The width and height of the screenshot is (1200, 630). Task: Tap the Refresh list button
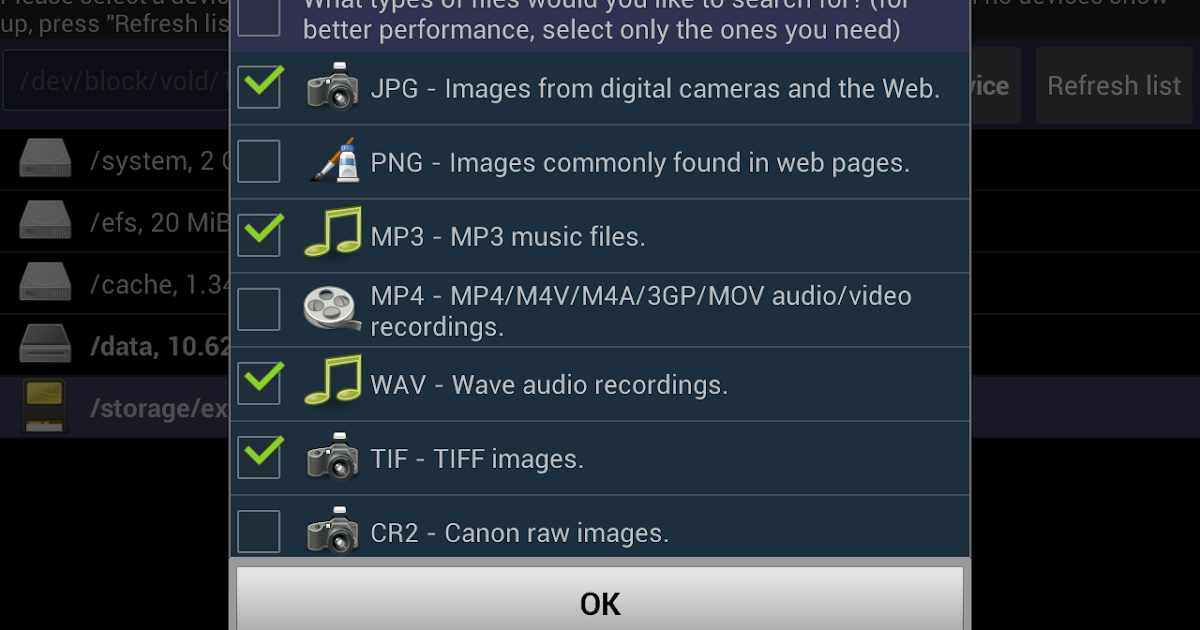pyautogui.click(x=1114, y=86)
